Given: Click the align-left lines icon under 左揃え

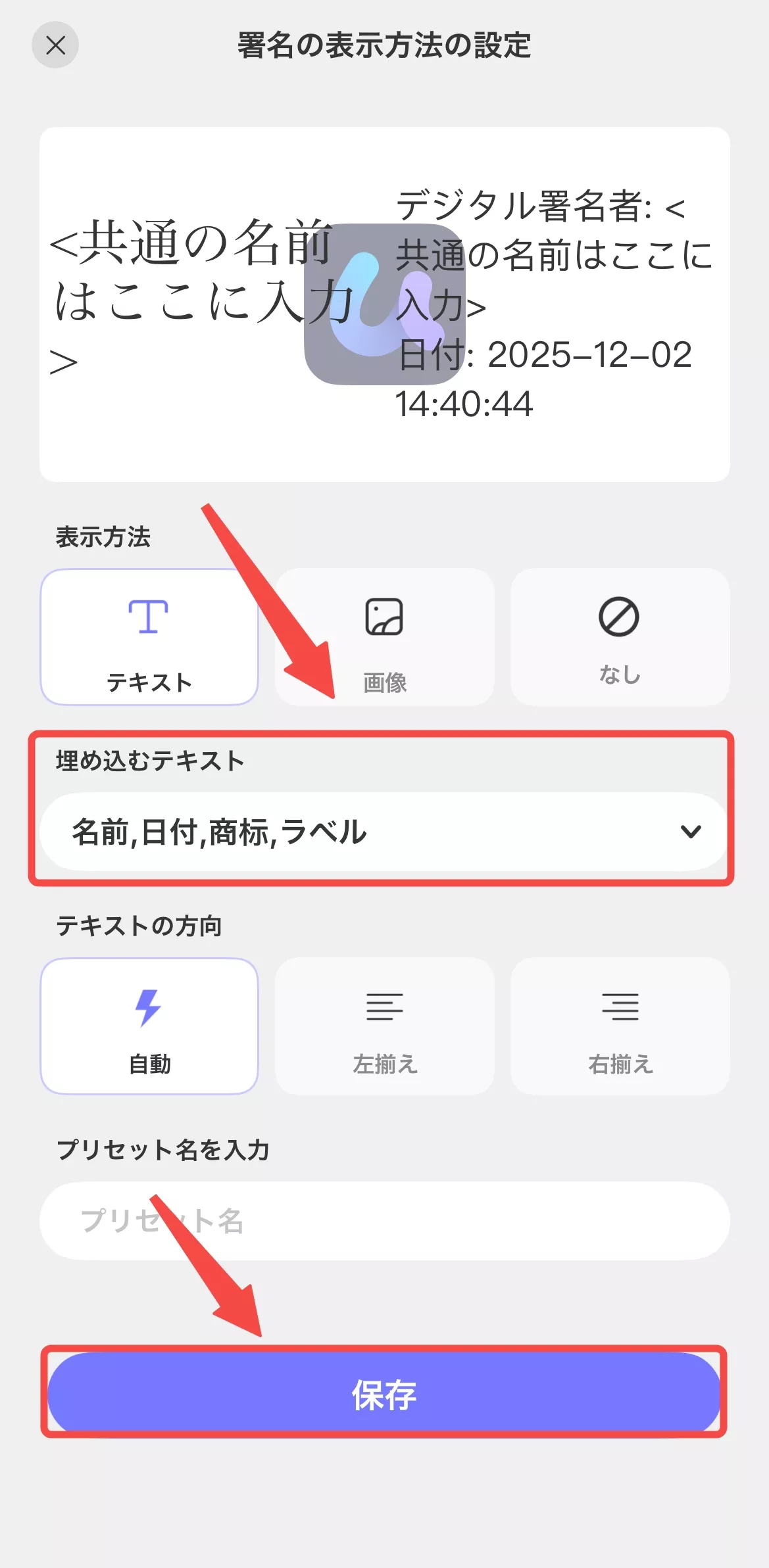Looking at the screenshot, I should [x=384, y=1008].
